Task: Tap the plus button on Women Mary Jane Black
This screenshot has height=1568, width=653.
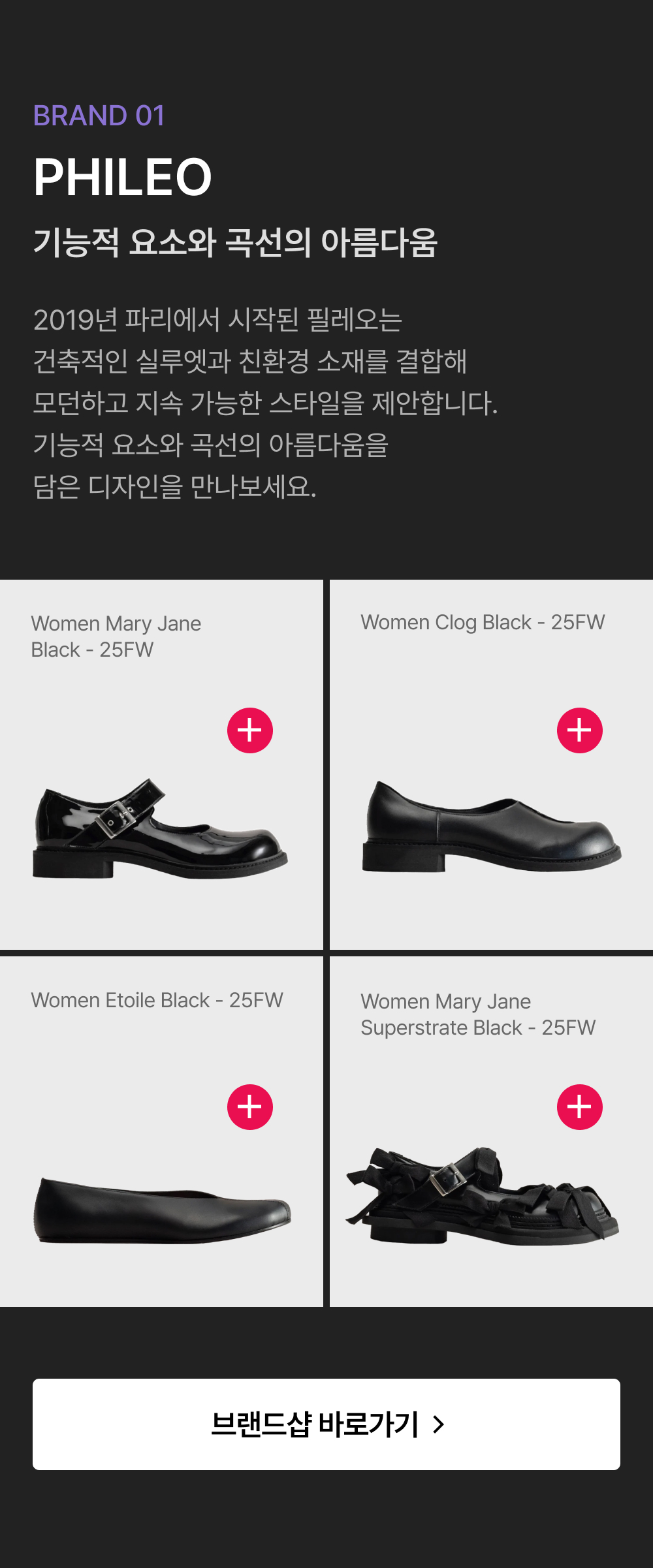Action: pyautogui.click(x=250, y=730)
